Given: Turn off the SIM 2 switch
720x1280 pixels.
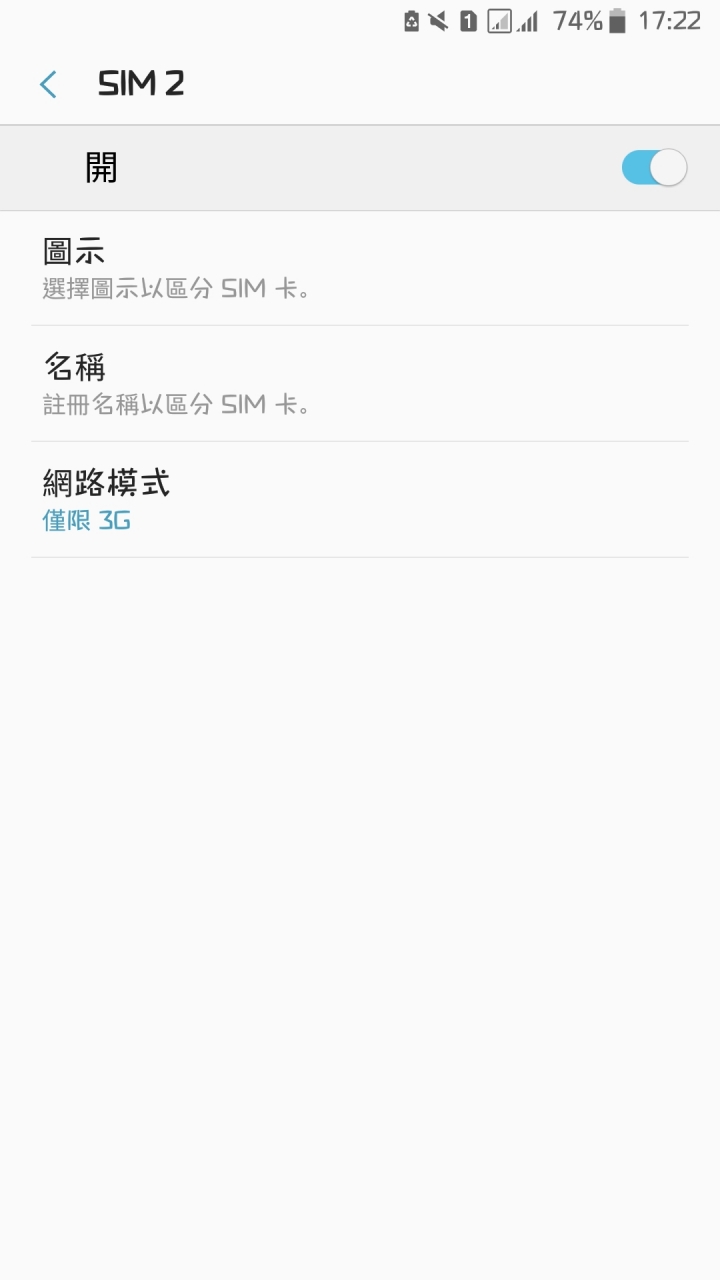Looking at the screenshot, I should pyautogui.click(x=654, y=168).
